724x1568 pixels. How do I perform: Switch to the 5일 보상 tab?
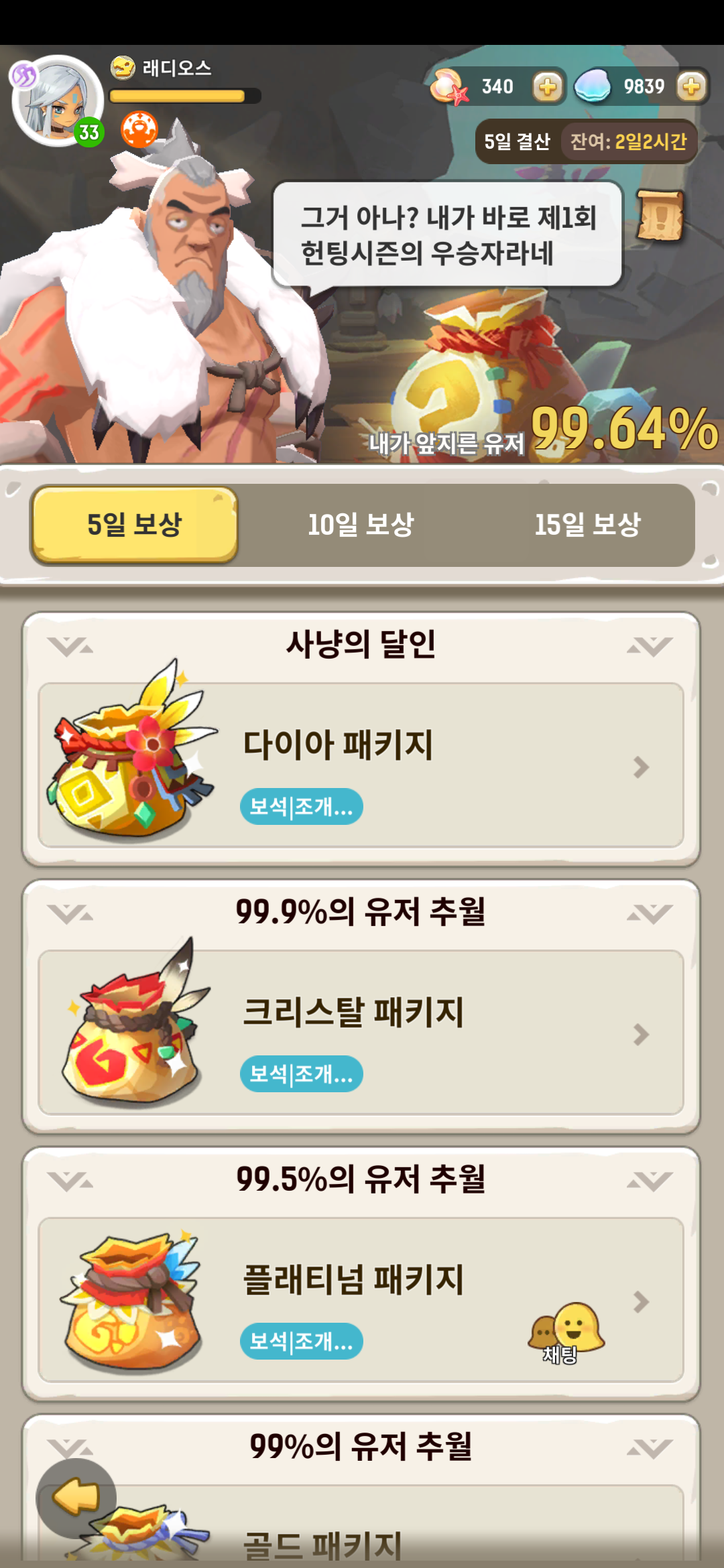pos(134,525)
